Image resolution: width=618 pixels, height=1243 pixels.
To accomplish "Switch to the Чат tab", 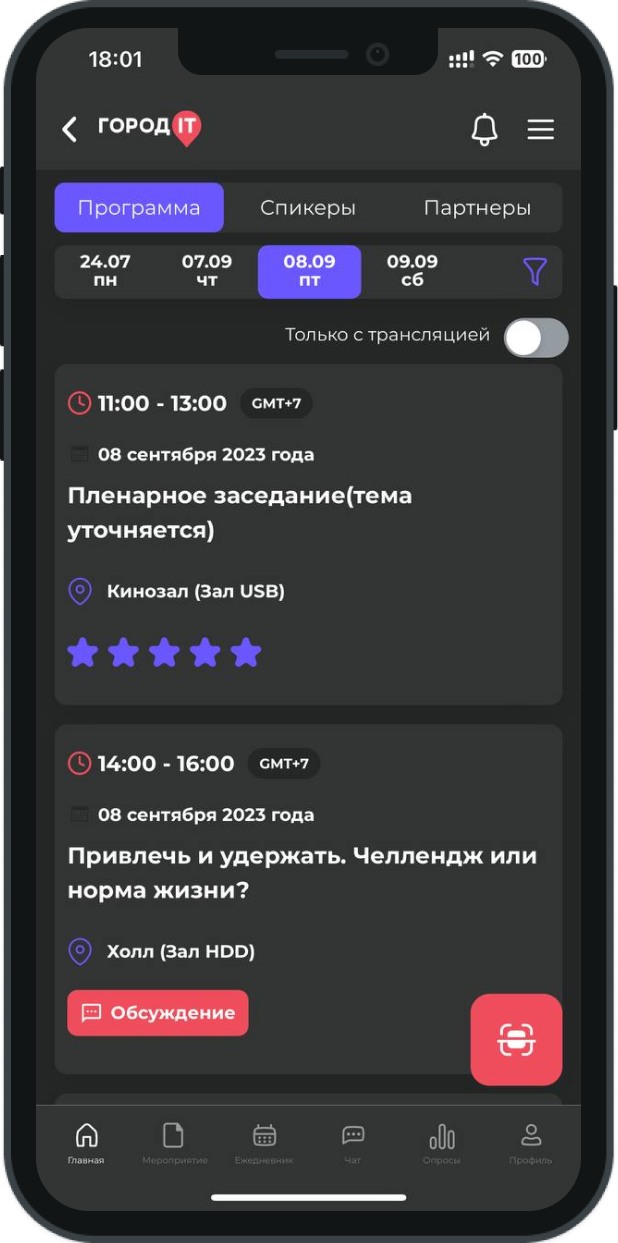I will [353, 1143].
